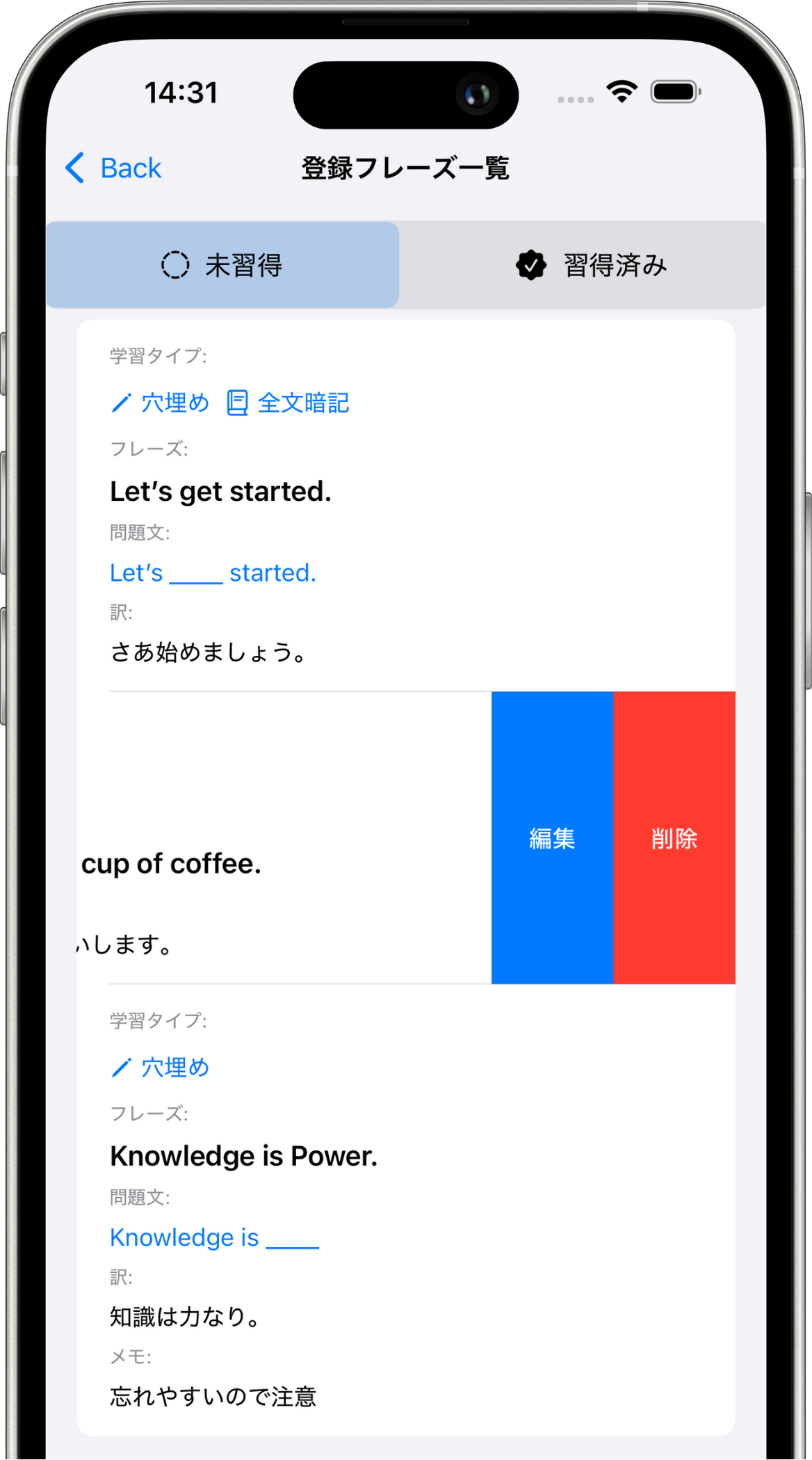Go back using the Back button
The width and height of the screenshot is (812, 1460).
pyautogui.click(x=113, y=168)
